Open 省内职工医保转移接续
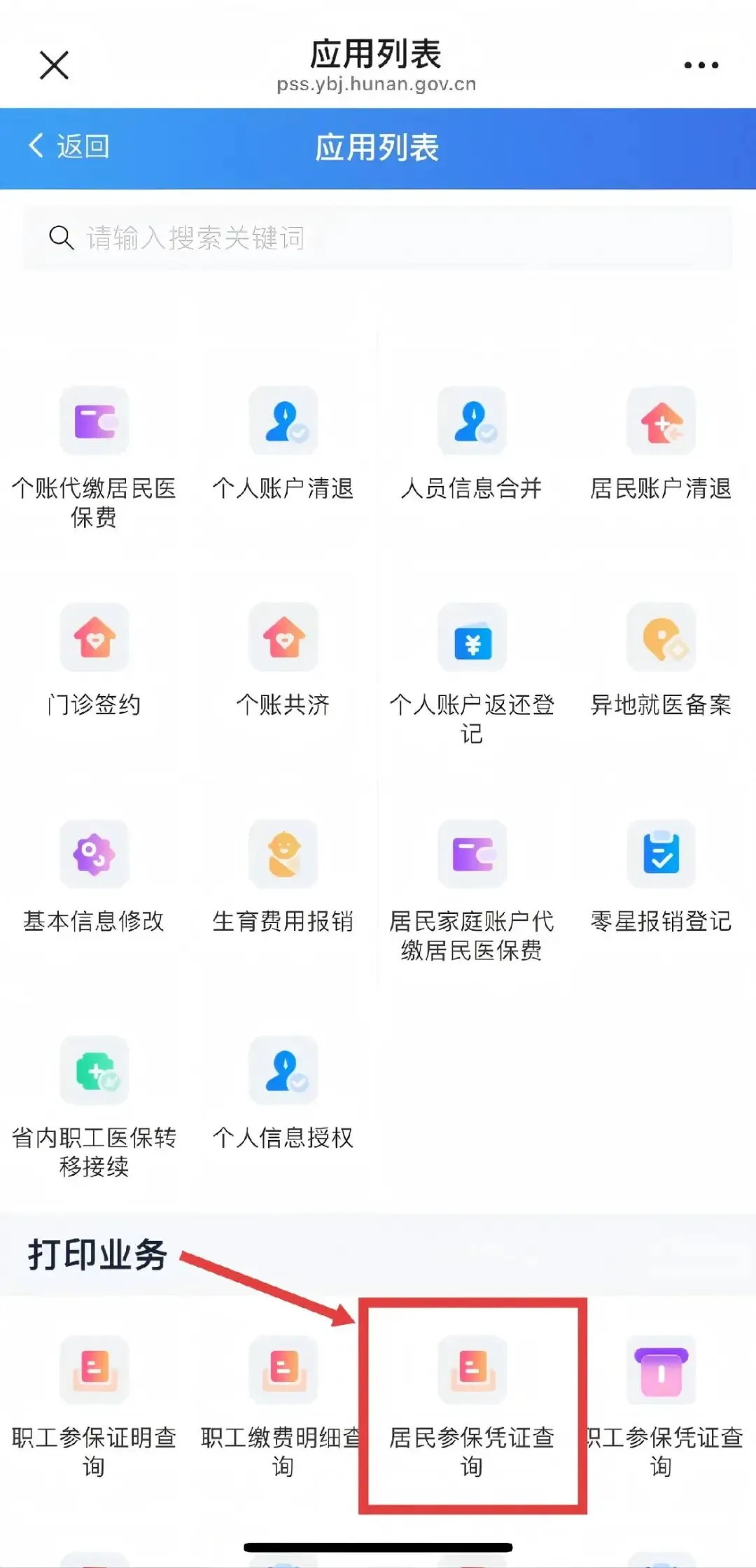 pos(94,1107)
